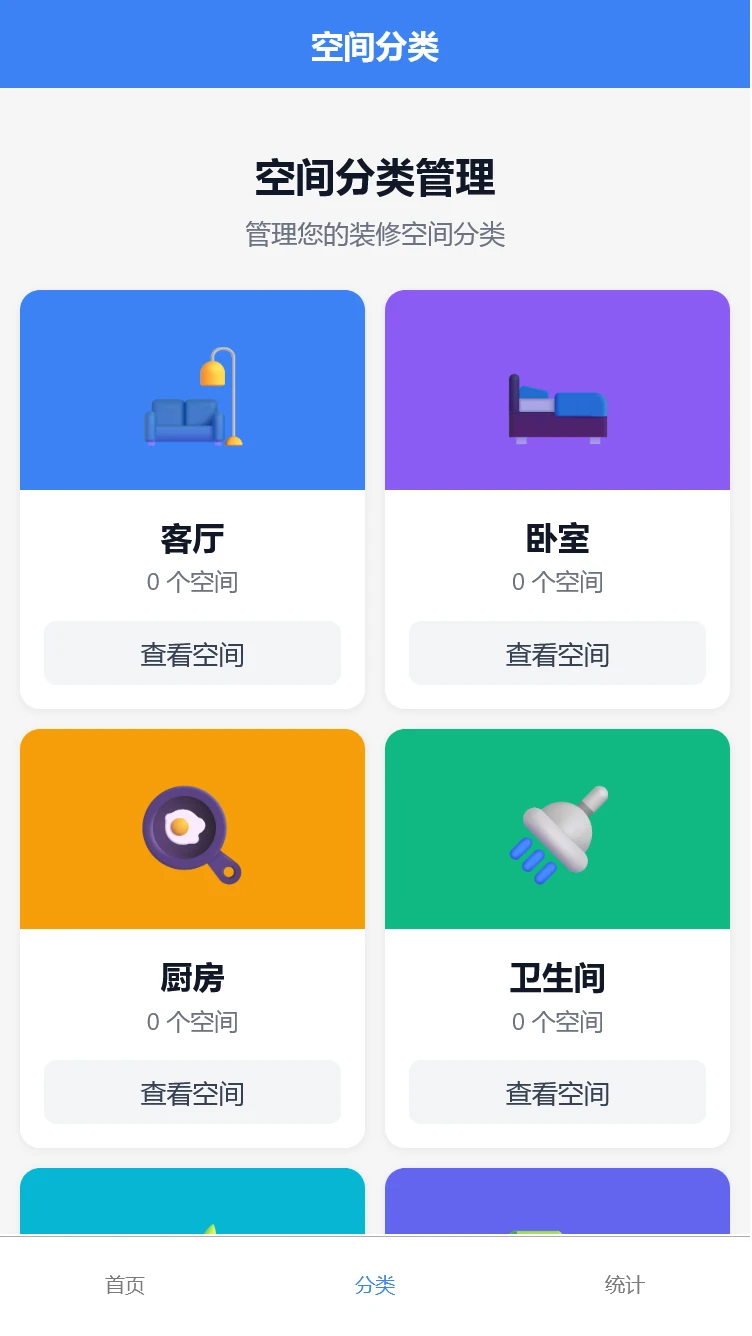Open the 首页 tab in bottom navigation
The image size is (752, 1336).
[x=123, y=1286]
